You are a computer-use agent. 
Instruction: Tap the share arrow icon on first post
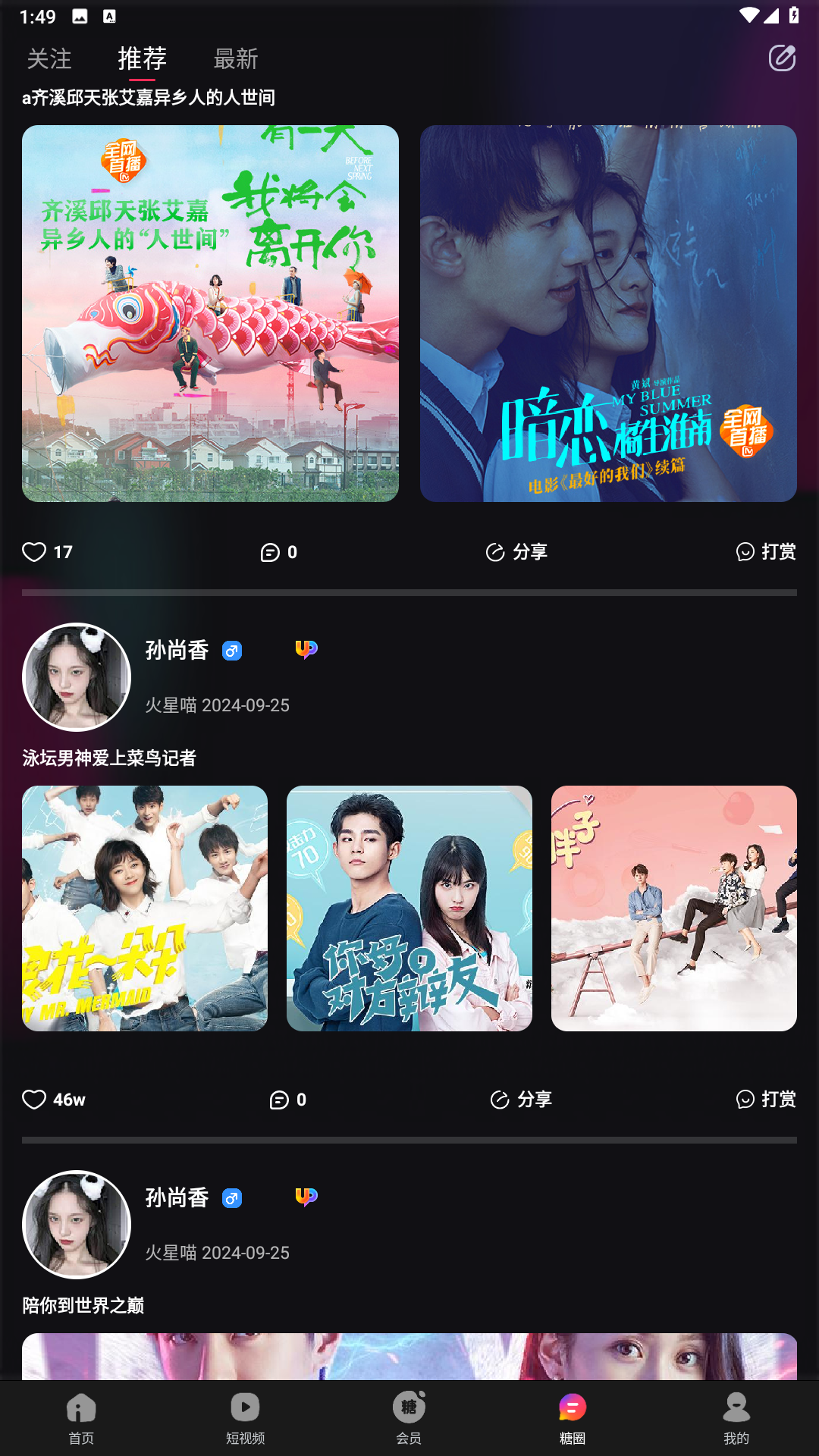(x=495, y=552)
